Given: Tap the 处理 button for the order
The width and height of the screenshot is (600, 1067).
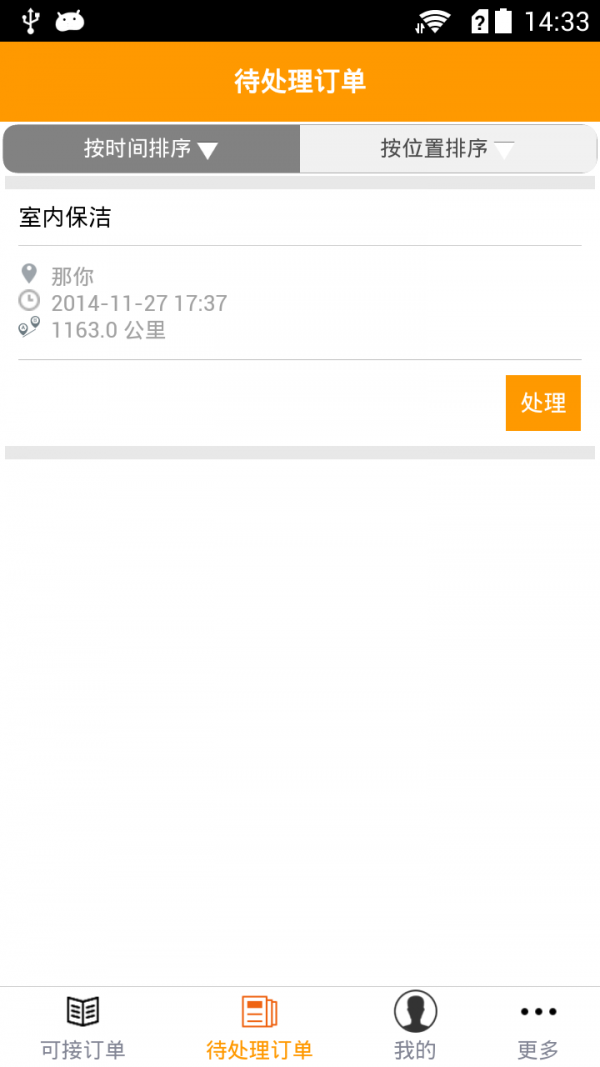Looking at the screenshot, I should click(543, 403).
